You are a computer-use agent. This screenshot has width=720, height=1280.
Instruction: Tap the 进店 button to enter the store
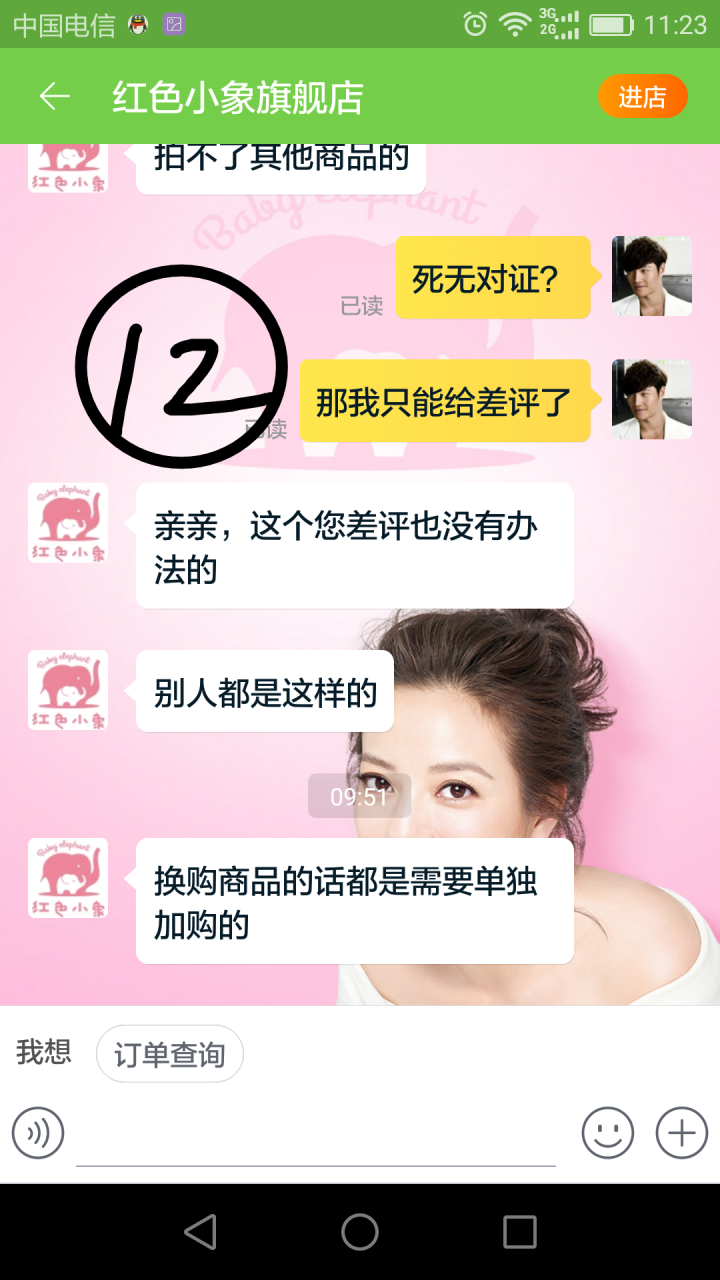pos(642,97)
